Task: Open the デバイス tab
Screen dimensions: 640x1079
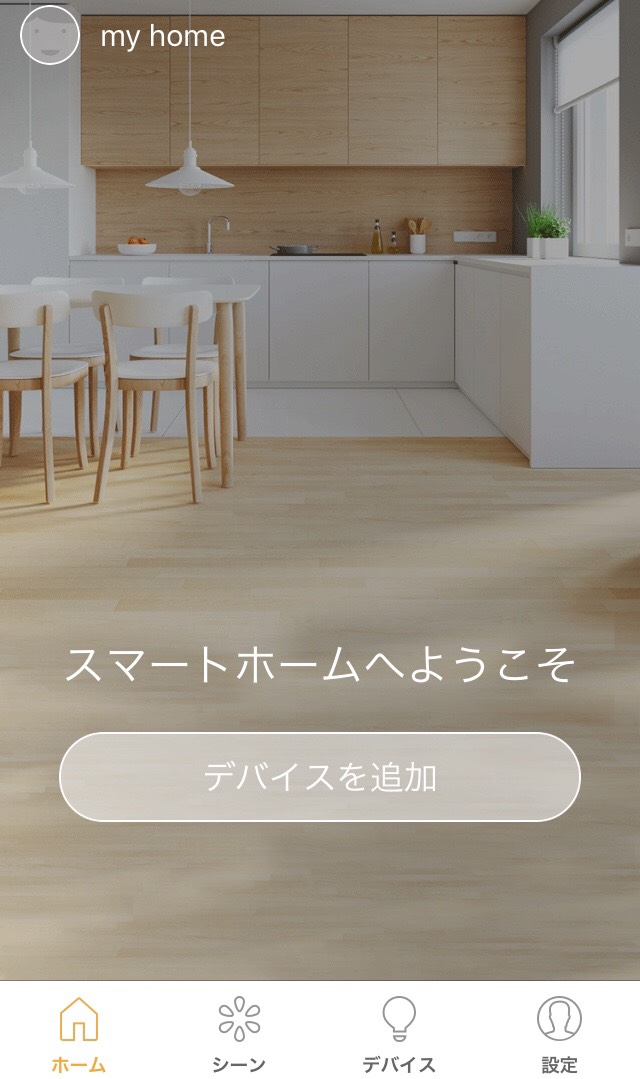Action: click(399, 1033)
